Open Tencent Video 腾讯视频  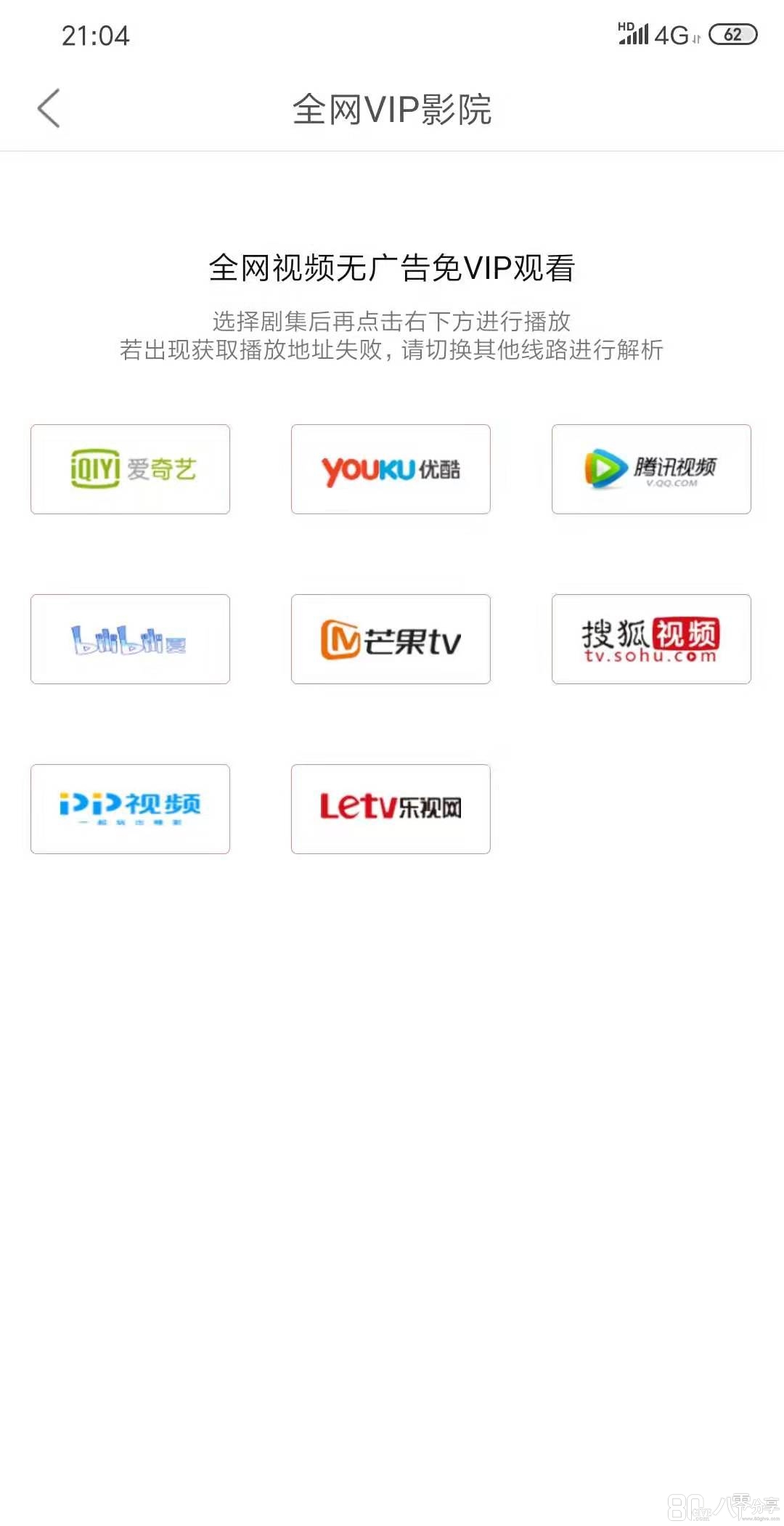650,469
